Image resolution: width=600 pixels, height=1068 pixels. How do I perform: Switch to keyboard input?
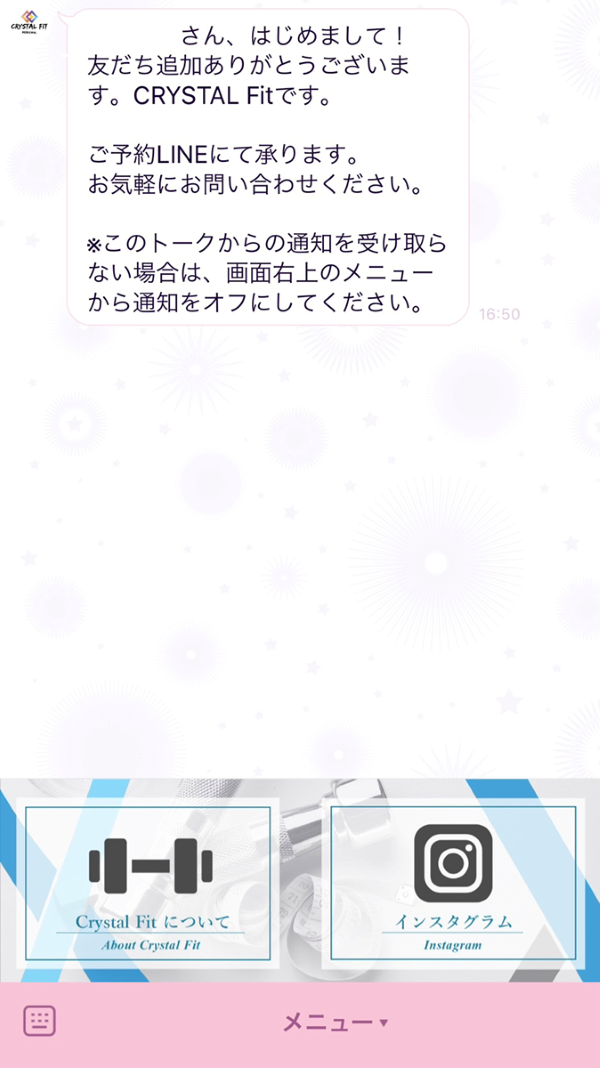coord(40,1022)
